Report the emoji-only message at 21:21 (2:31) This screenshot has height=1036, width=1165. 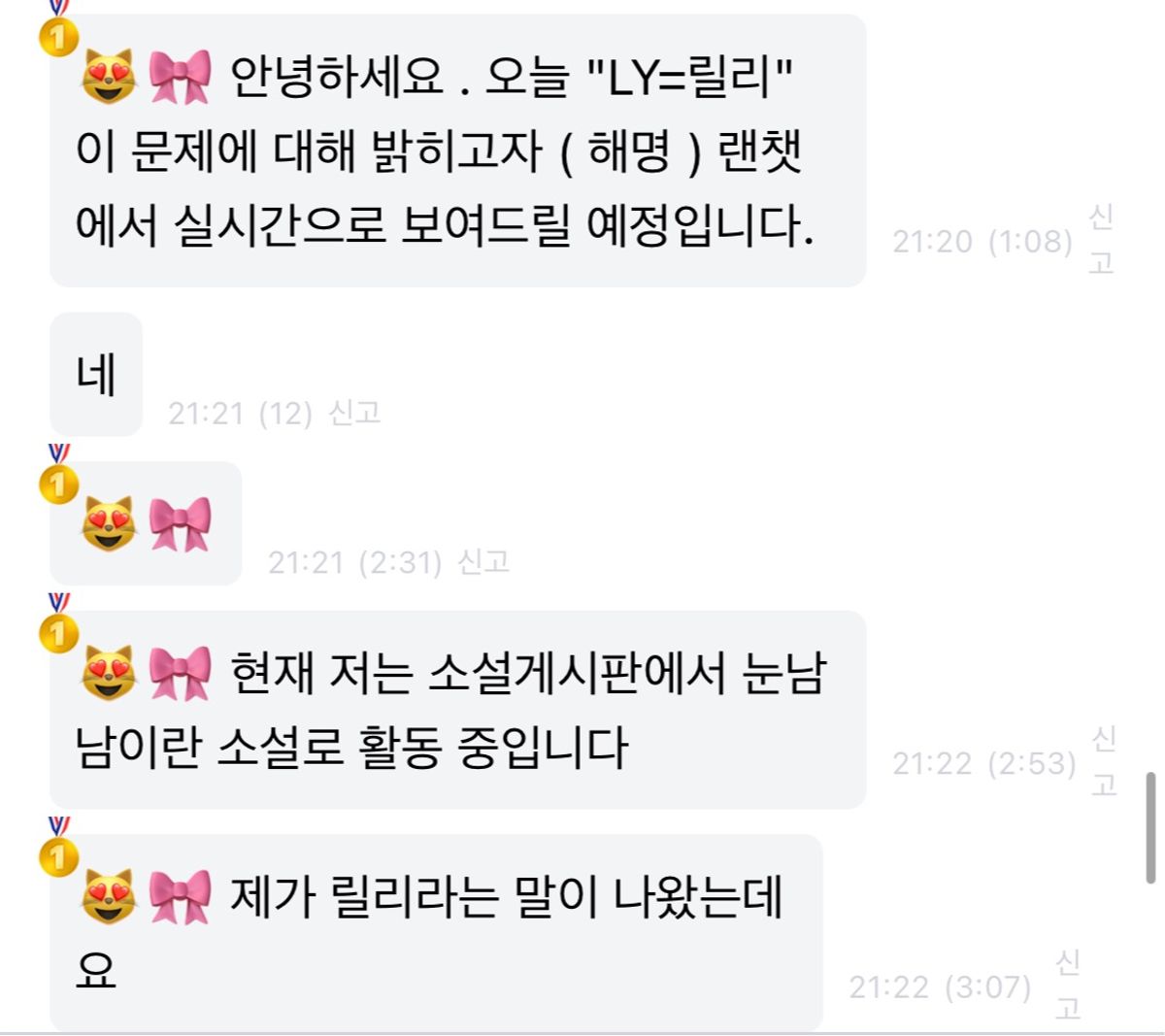coord(483,562)
